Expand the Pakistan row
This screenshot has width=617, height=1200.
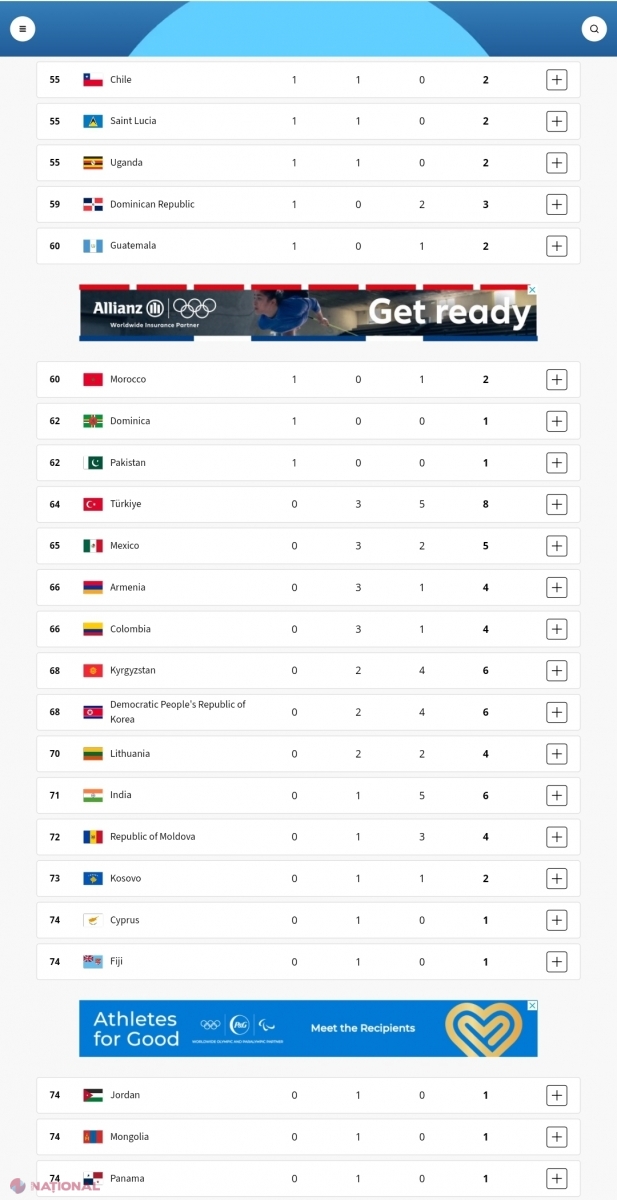point(557,463)
